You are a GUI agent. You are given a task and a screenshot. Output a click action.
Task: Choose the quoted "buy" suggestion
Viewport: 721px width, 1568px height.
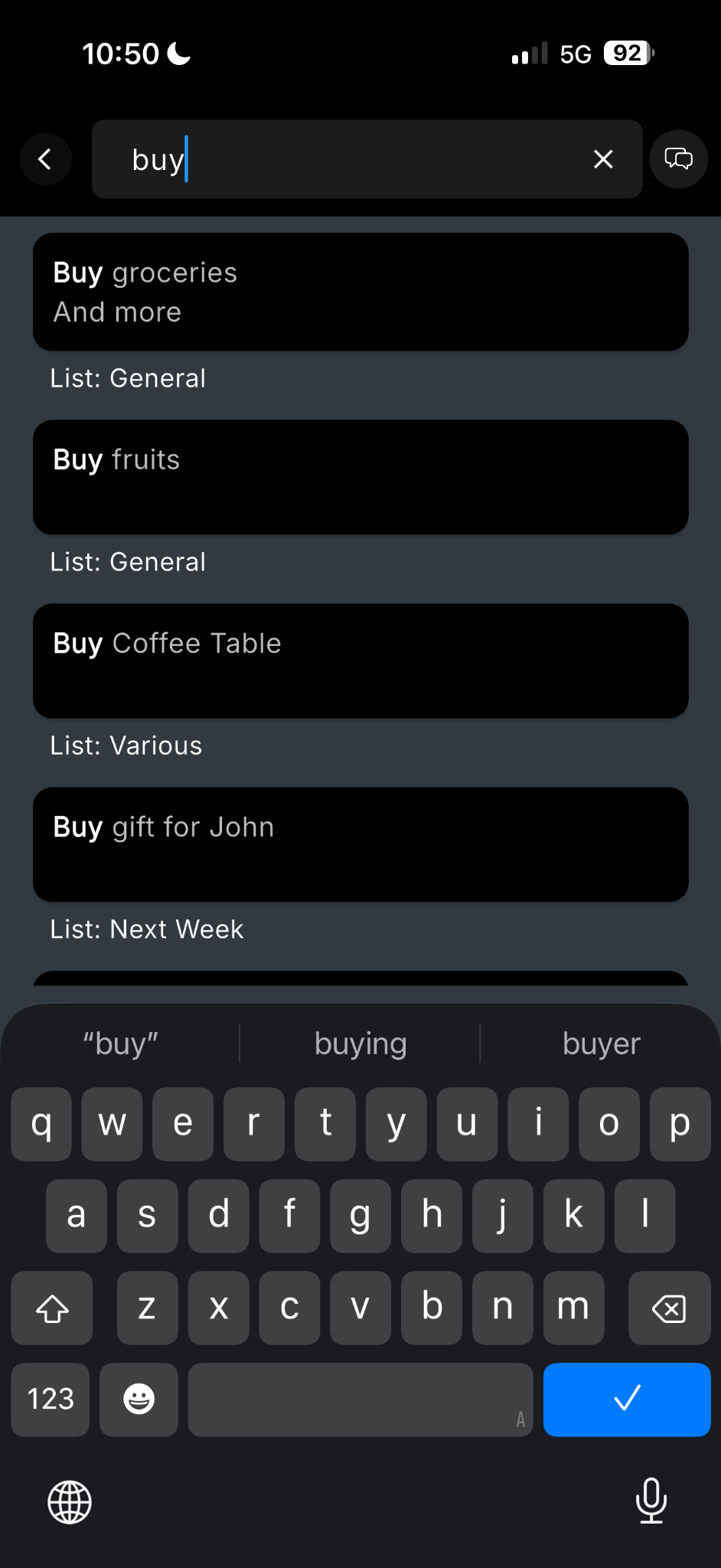click(119, 1043)
